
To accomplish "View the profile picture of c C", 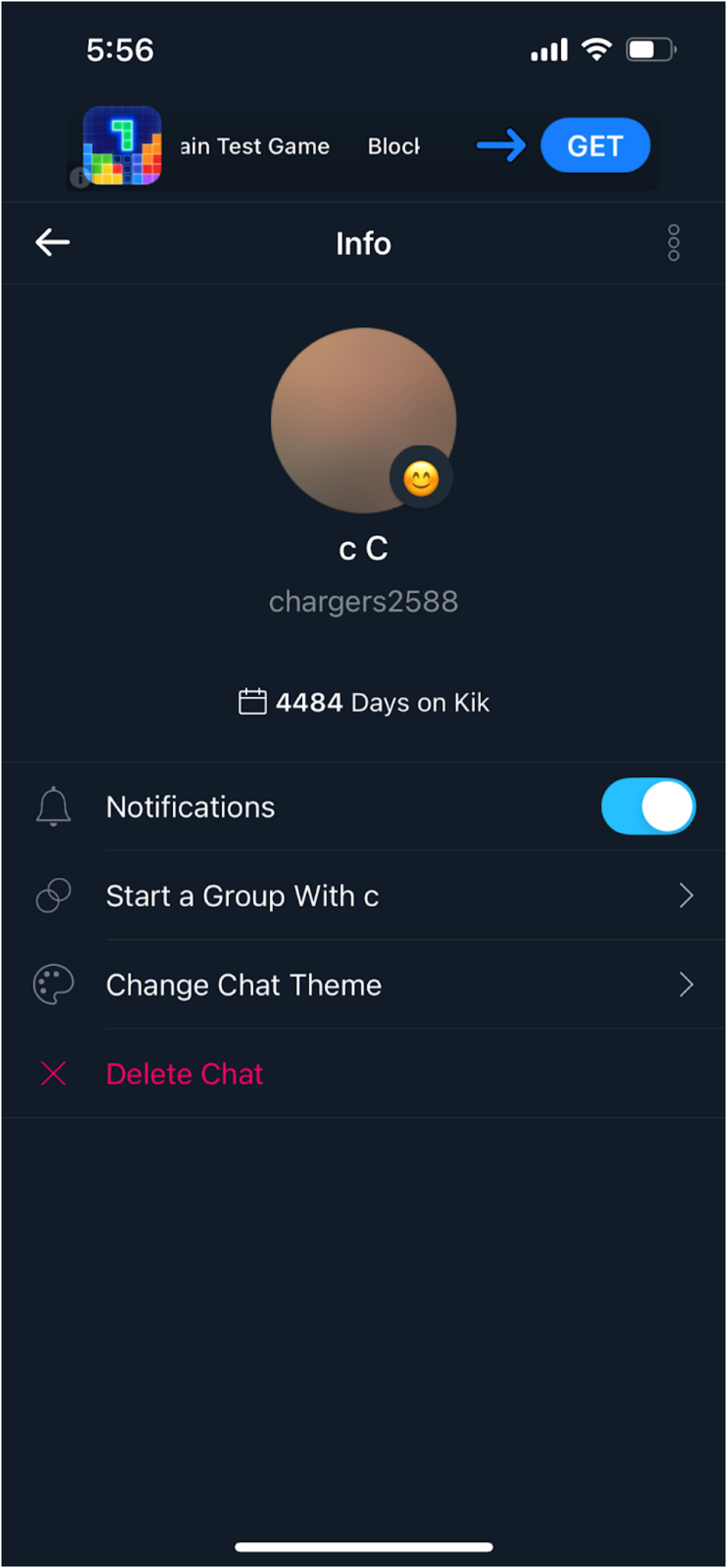I will click(x=363, y=420).
